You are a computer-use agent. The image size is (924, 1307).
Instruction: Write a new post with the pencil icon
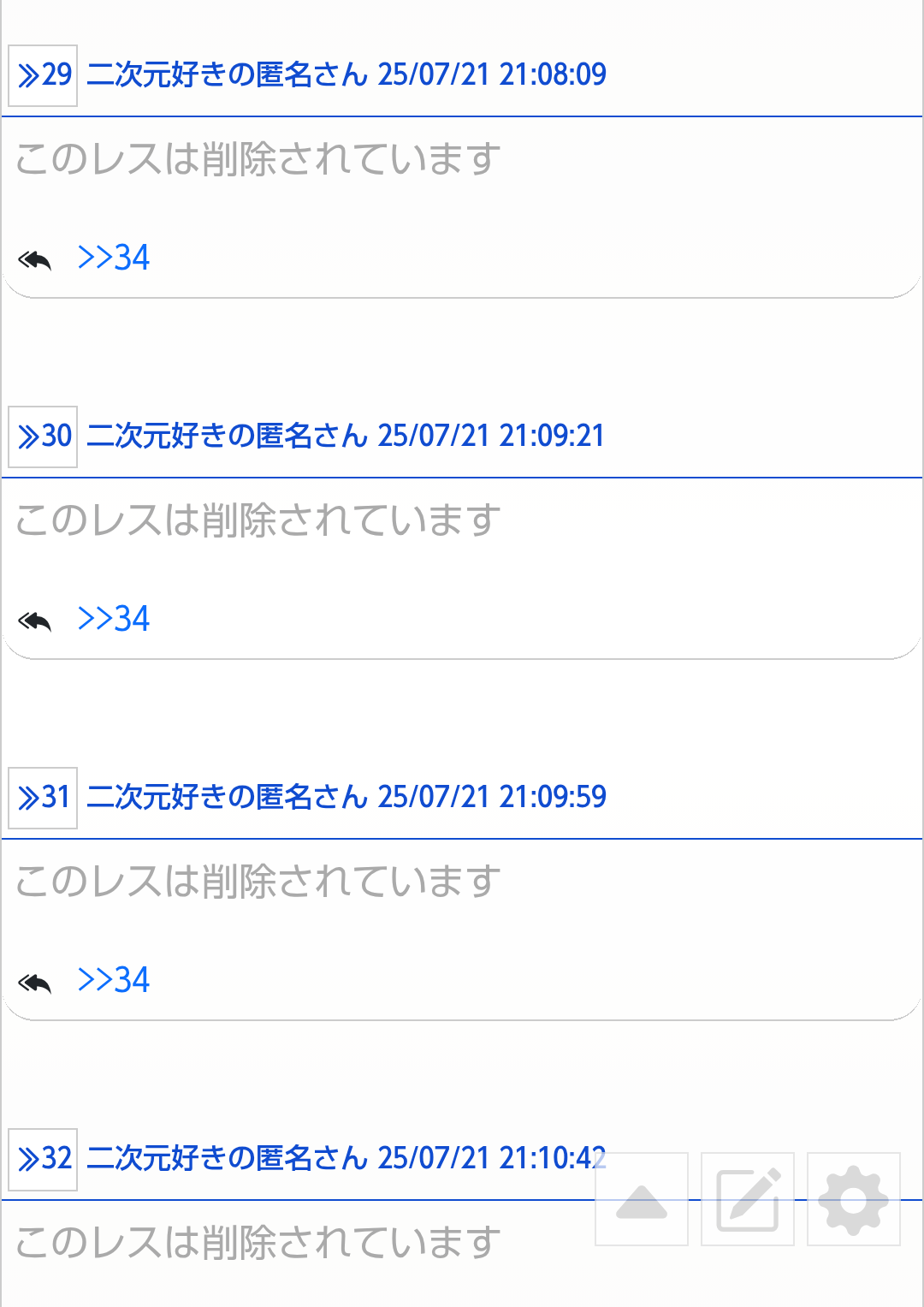pyautogui.click(x=748, y=1199)
